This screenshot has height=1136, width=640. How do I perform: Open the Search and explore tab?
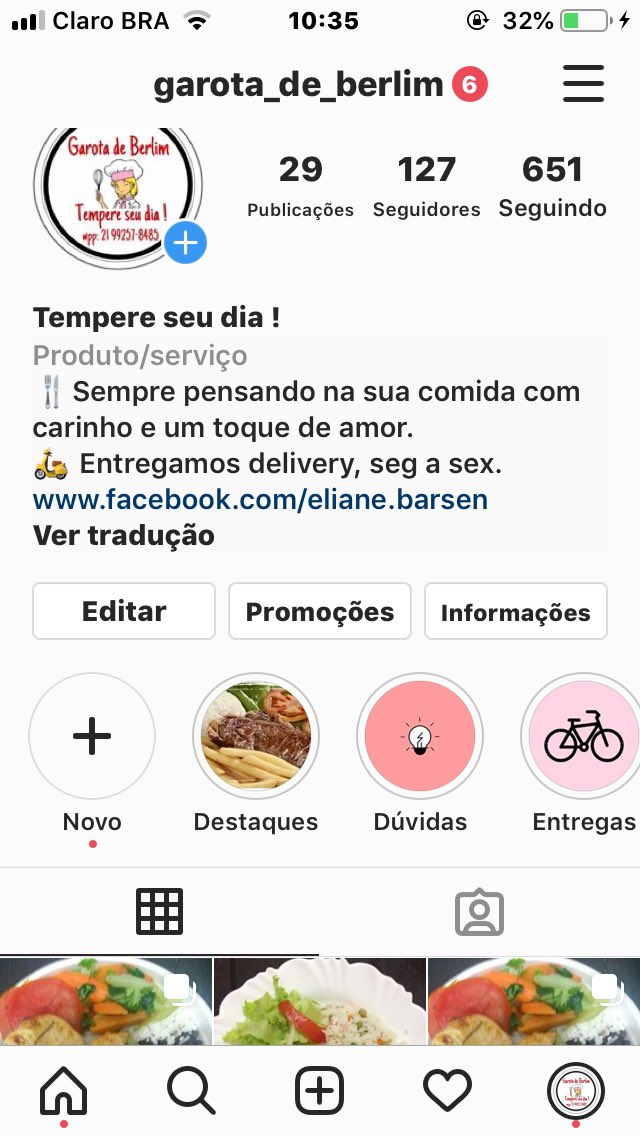[x=192, y=1090]
